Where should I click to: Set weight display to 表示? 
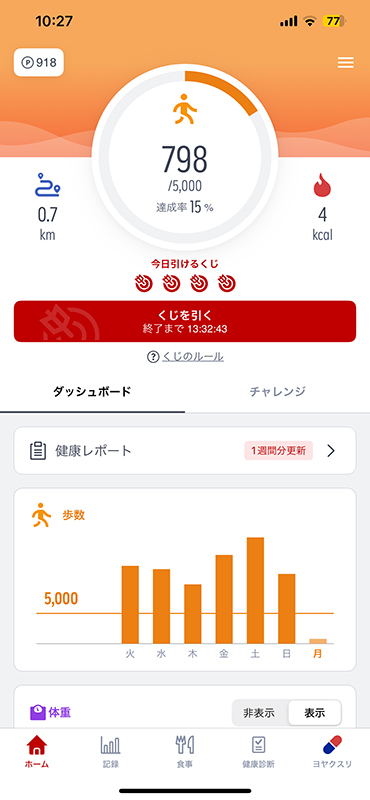tap(314, 713)
